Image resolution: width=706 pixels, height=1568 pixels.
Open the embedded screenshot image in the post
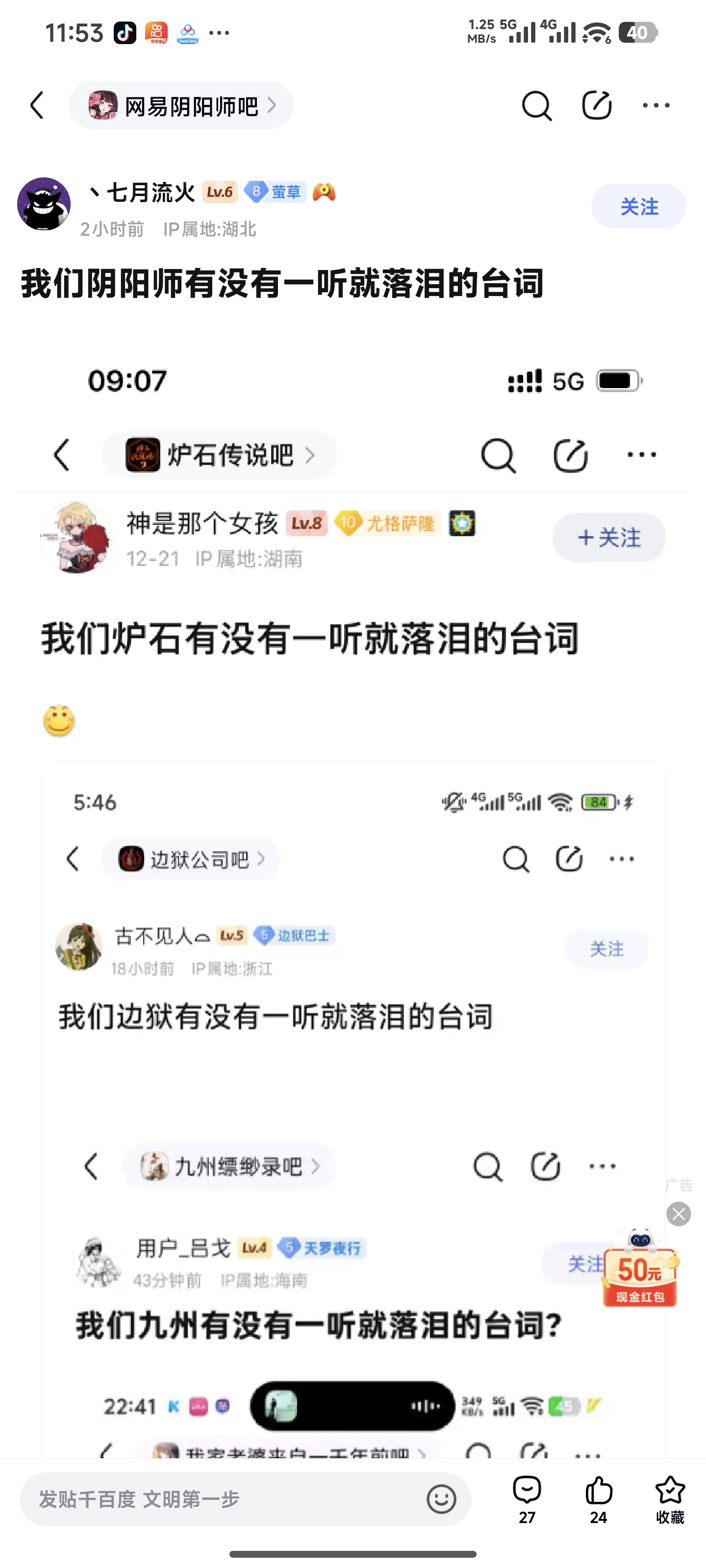[353, 852]
